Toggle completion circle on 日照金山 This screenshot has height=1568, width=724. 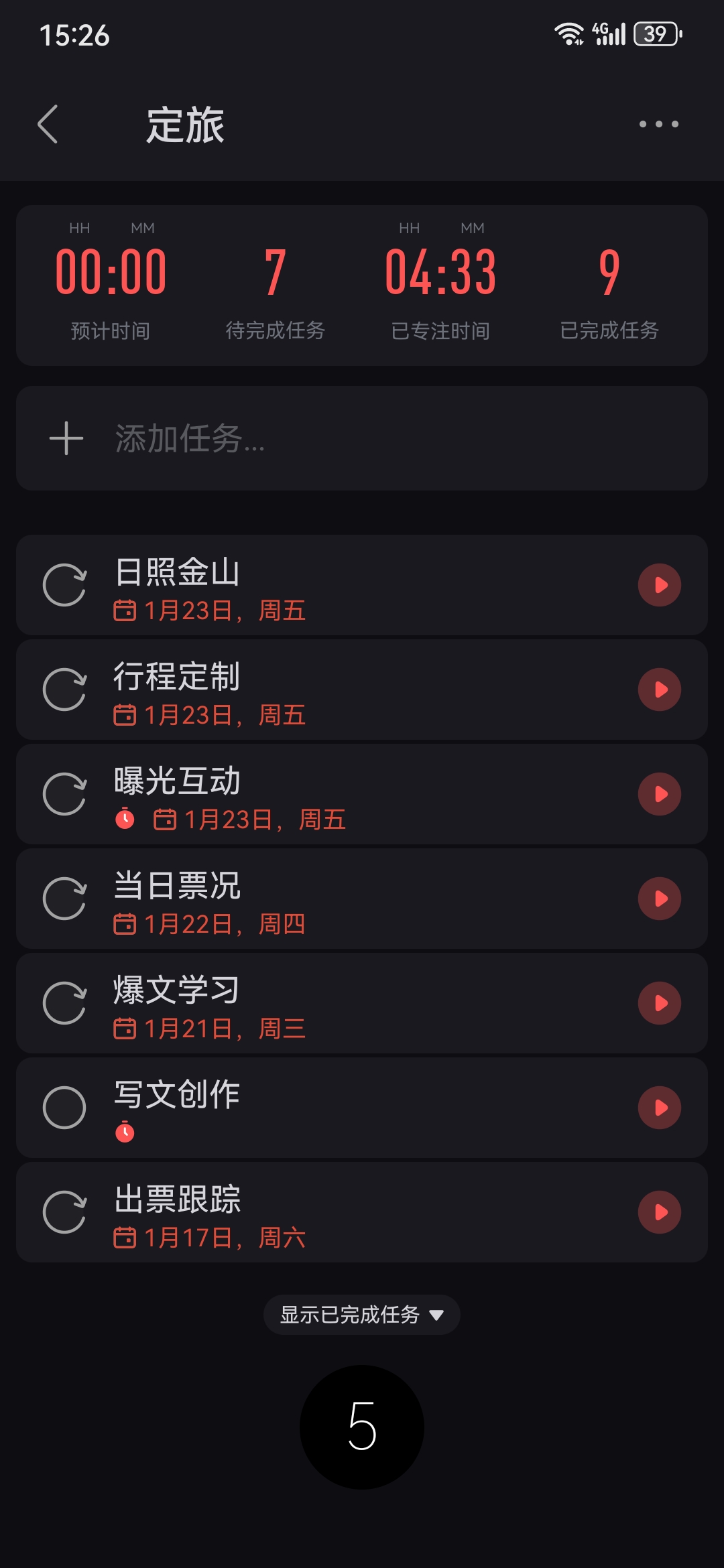coord(66,584)
